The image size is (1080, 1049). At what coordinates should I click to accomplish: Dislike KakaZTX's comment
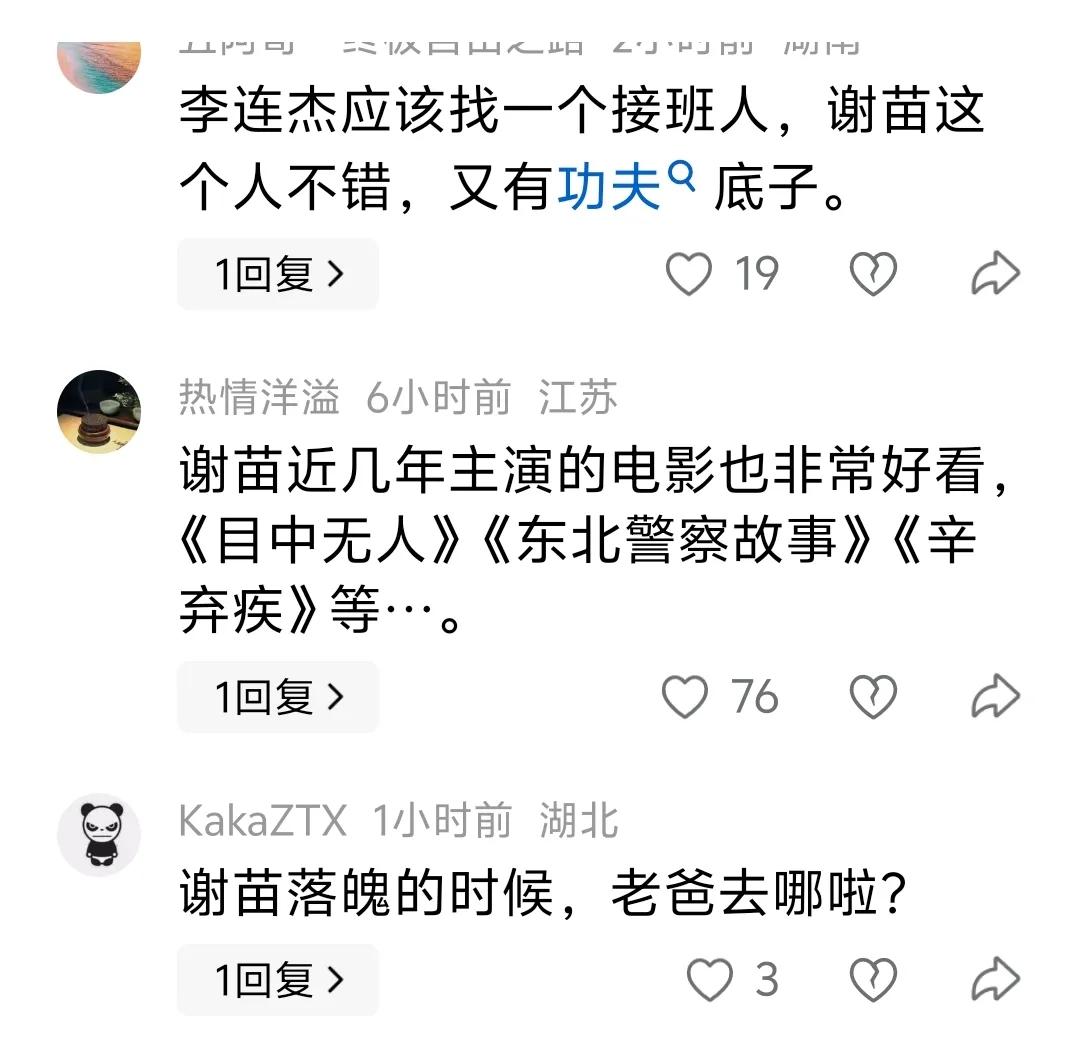(x=873, y=980)
